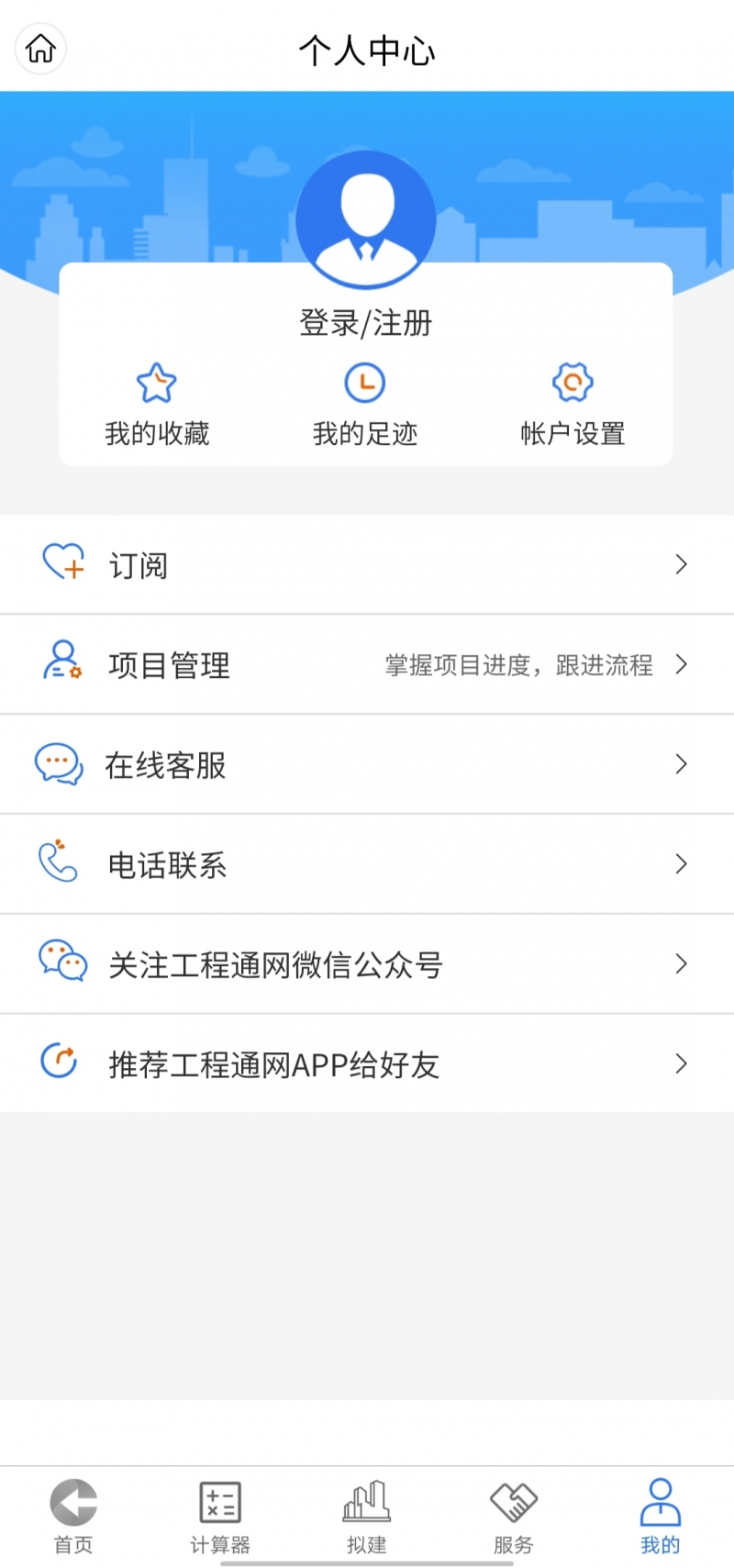Expand the 订阅 row chevron

(681, 563)
